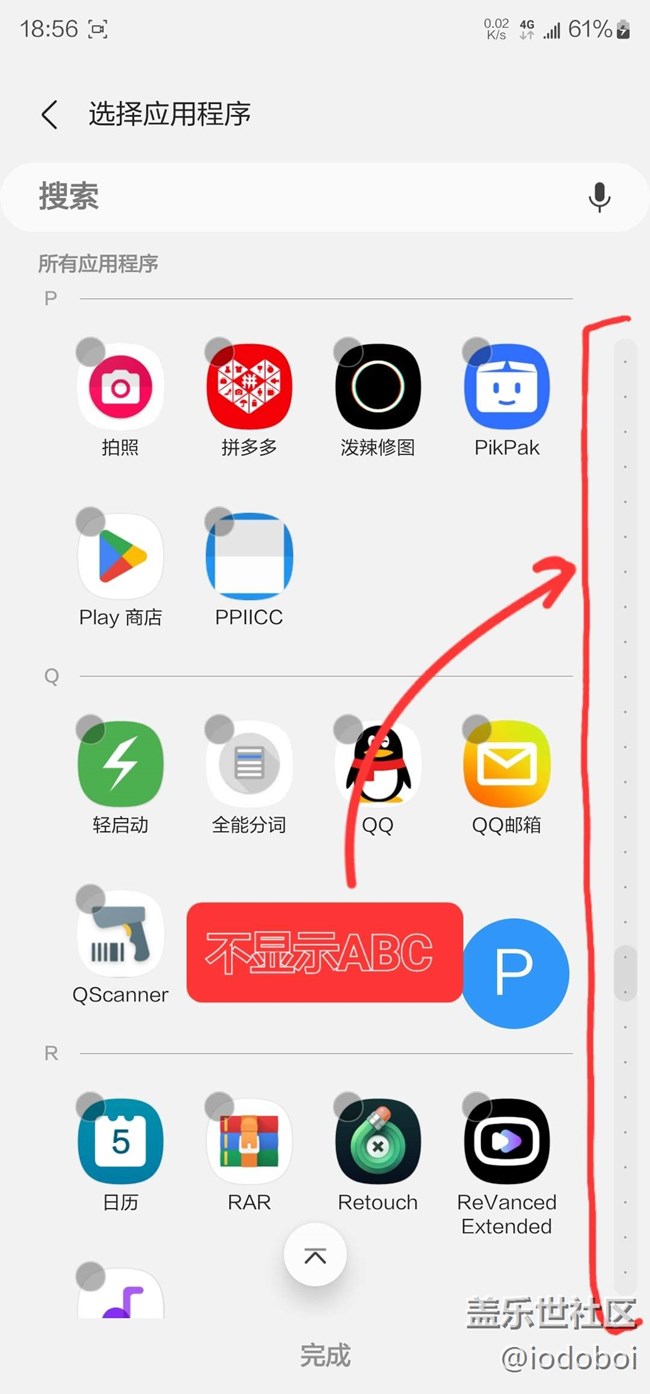Open the 搜索 search field
The image size is (650, 1394).
(300, 197)
